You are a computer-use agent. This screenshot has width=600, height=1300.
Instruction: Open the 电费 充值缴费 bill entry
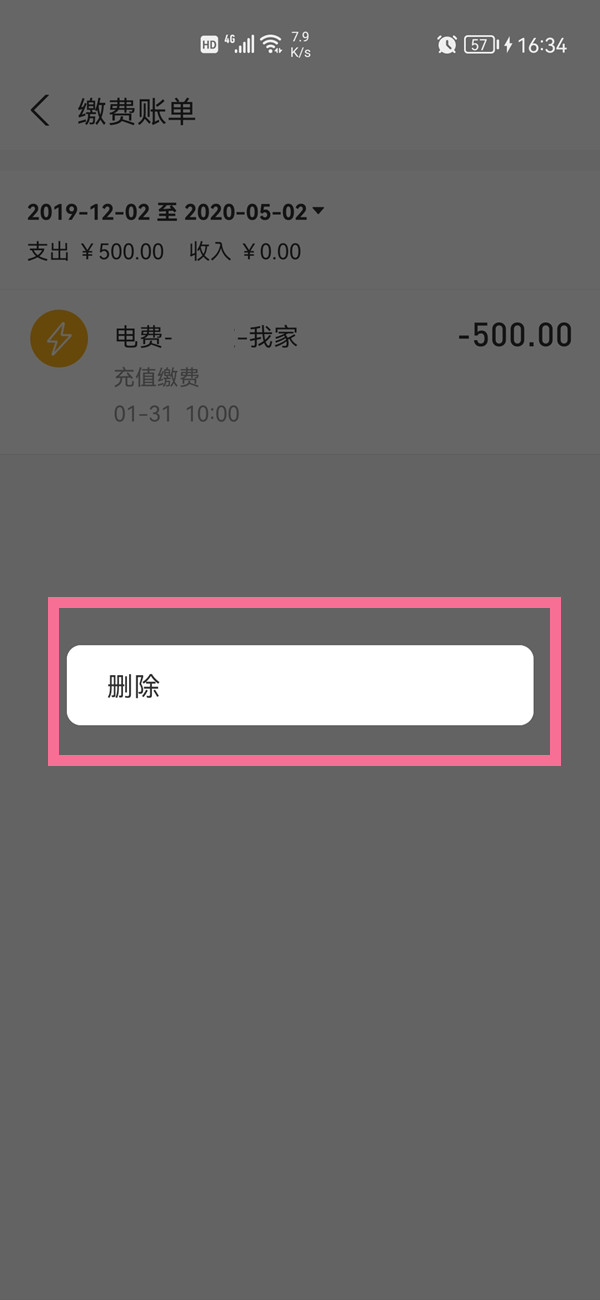(x=300, y=371)
